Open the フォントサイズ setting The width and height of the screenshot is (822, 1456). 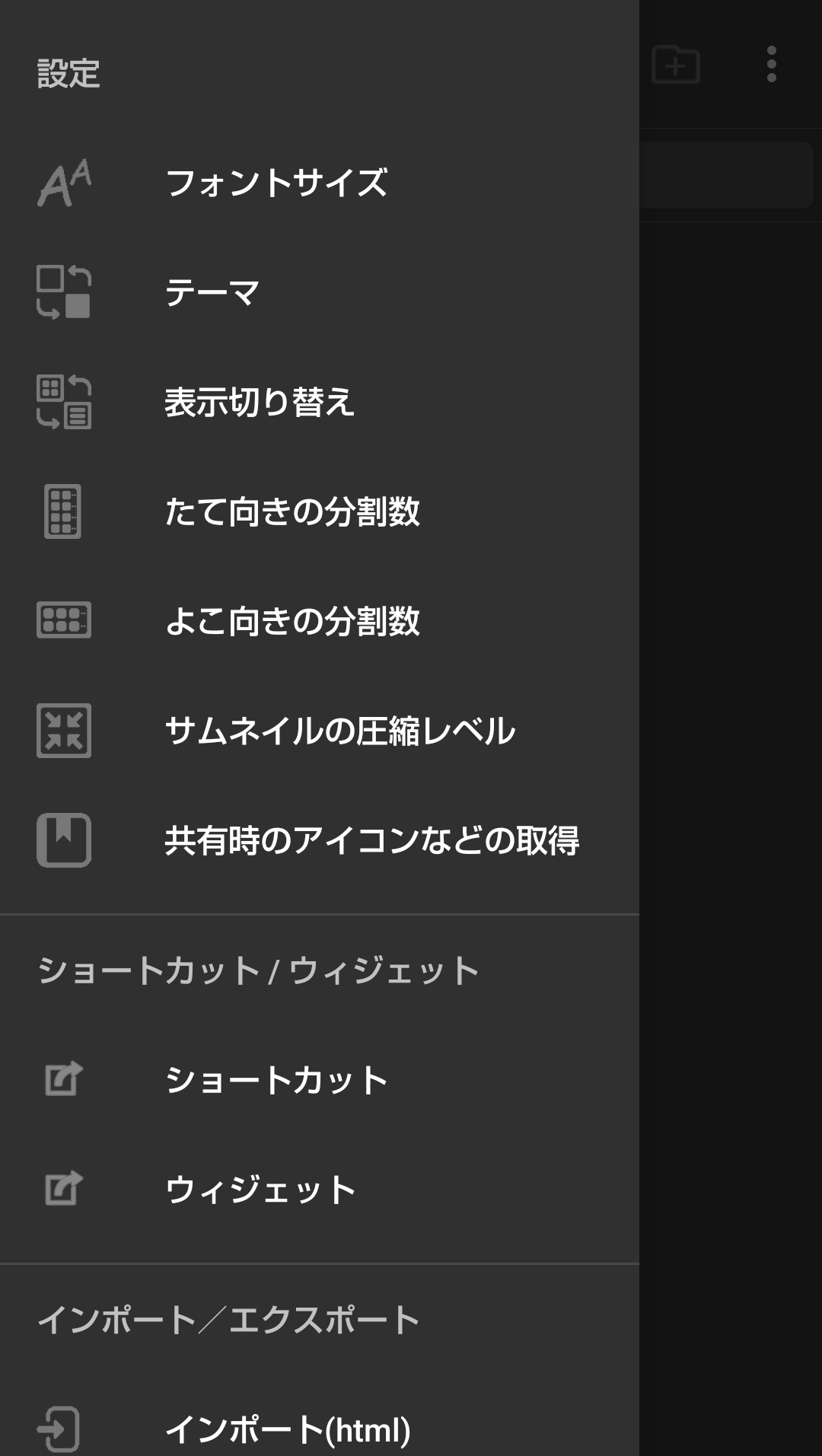click(320, 183)
